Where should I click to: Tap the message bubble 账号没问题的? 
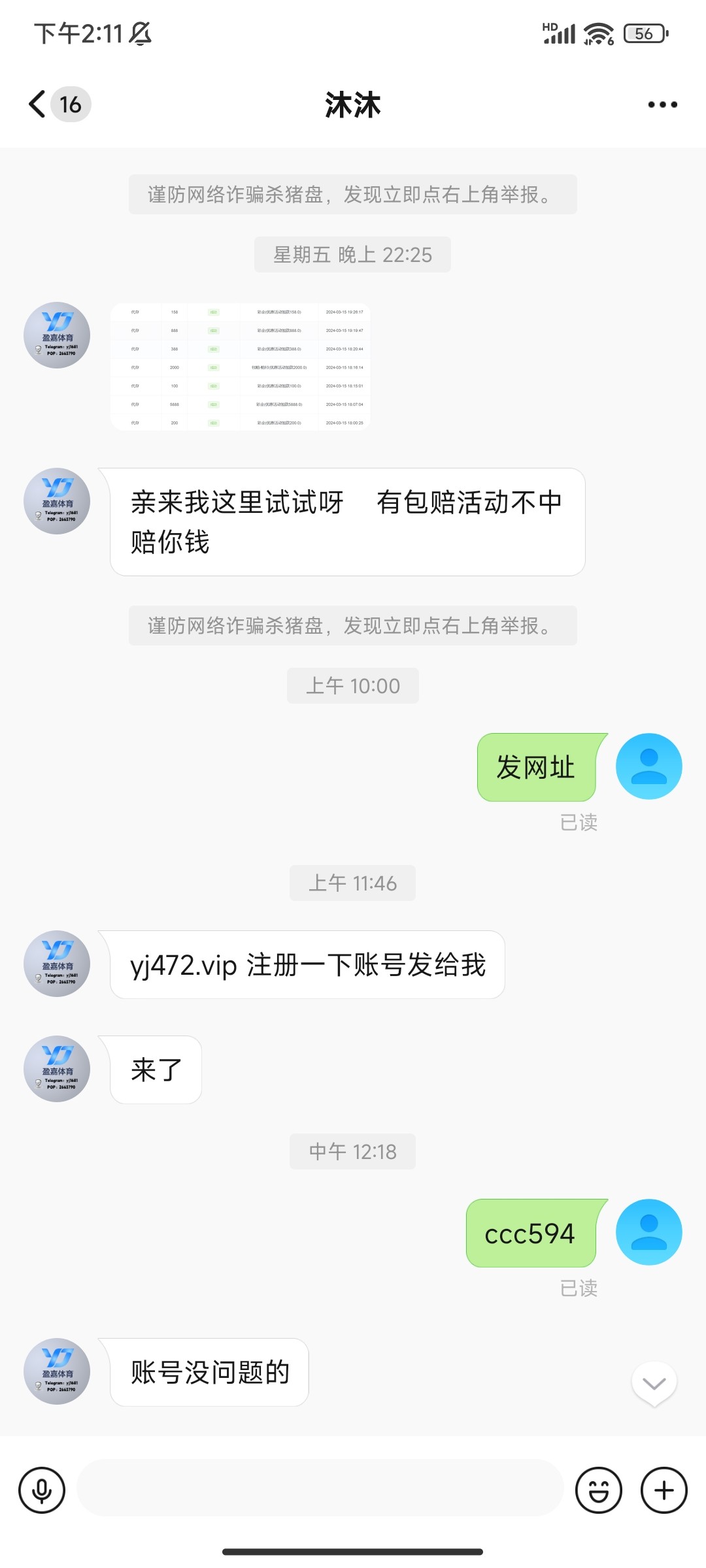click(x=210, y=1372)
